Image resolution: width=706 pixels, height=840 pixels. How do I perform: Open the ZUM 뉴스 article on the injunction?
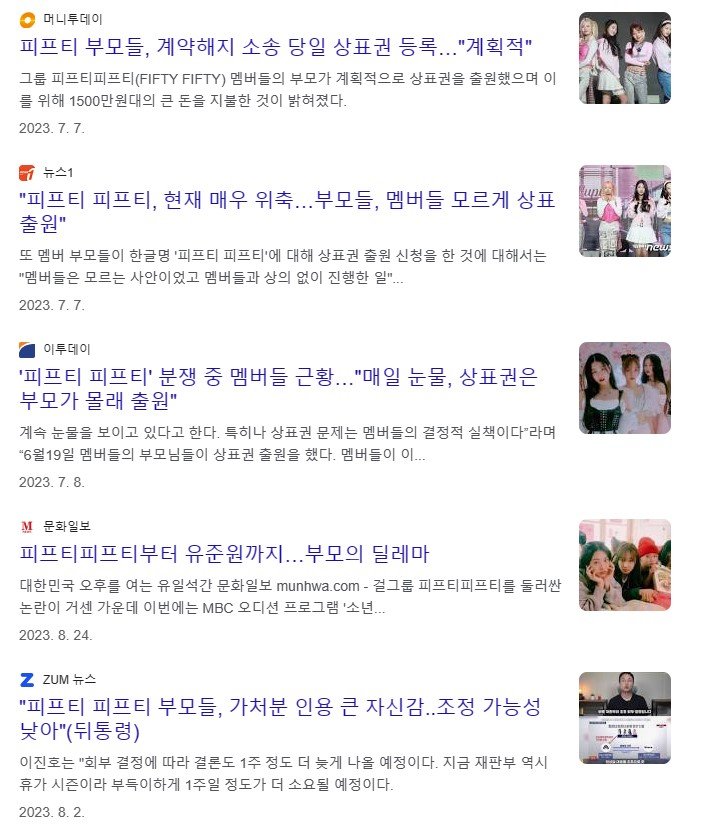(281, 719)
